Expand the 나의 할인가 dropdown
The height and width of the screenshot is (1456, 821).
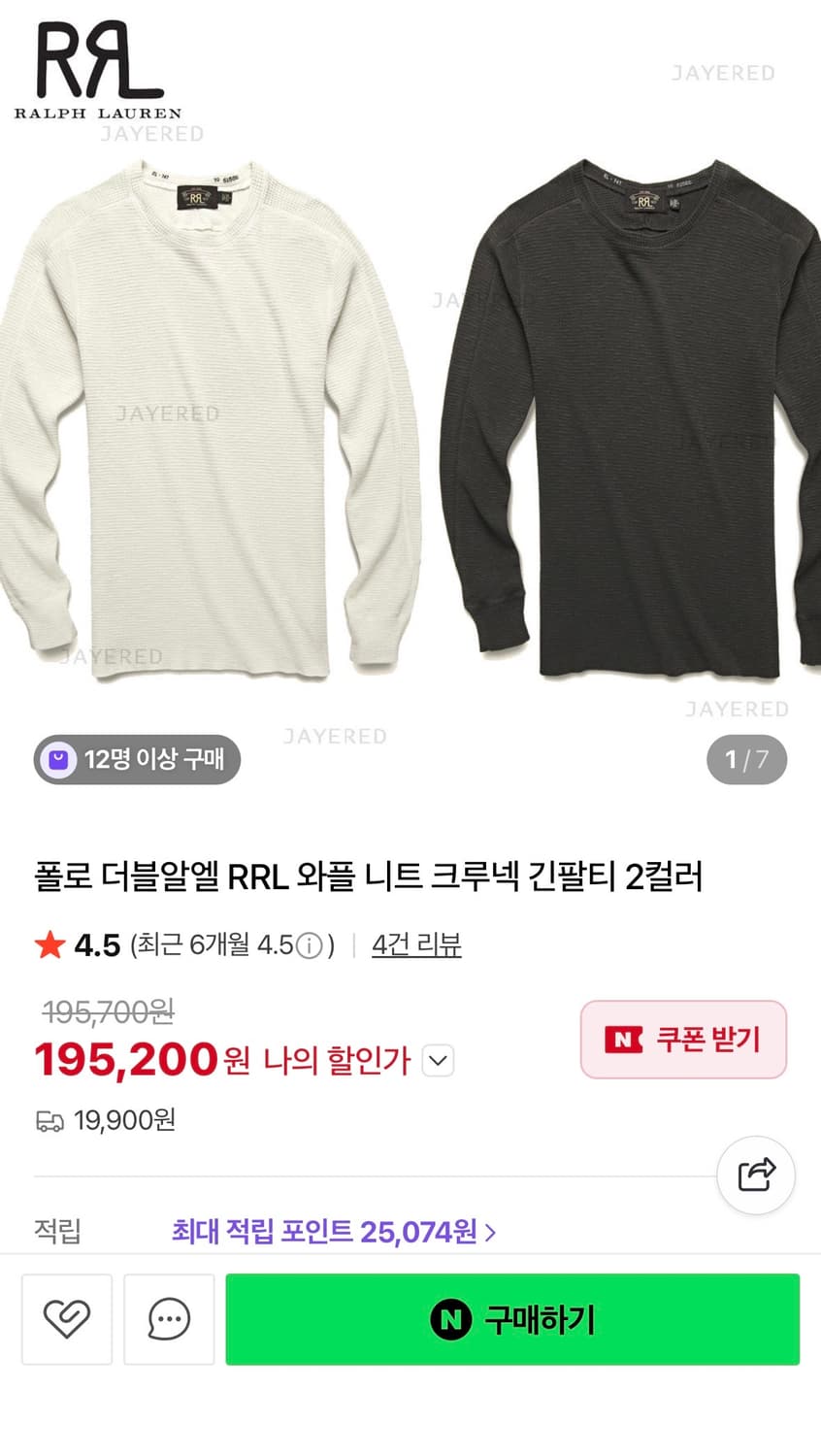click(x=437, y=1061)
